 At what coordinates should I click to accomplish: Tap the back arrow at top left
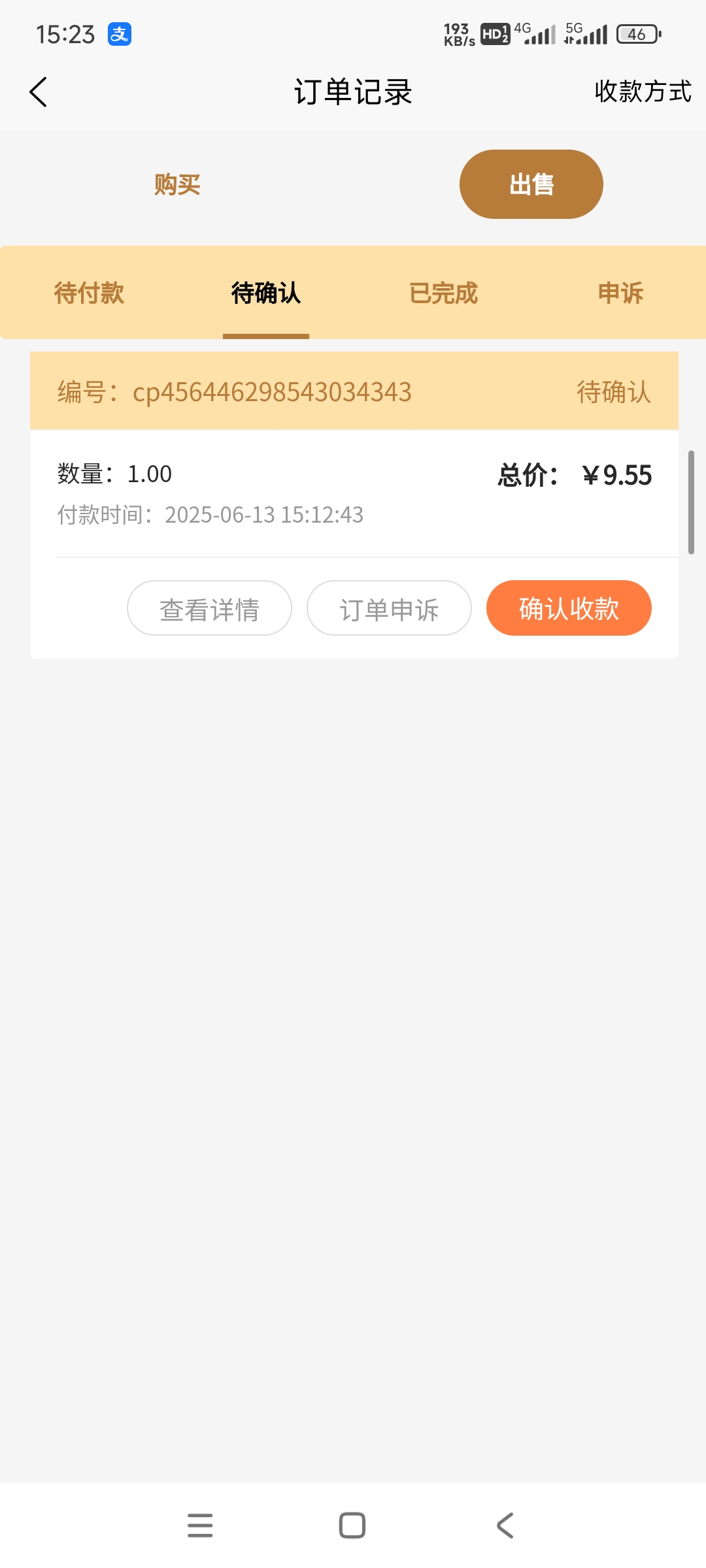click(x=39, y=92)
